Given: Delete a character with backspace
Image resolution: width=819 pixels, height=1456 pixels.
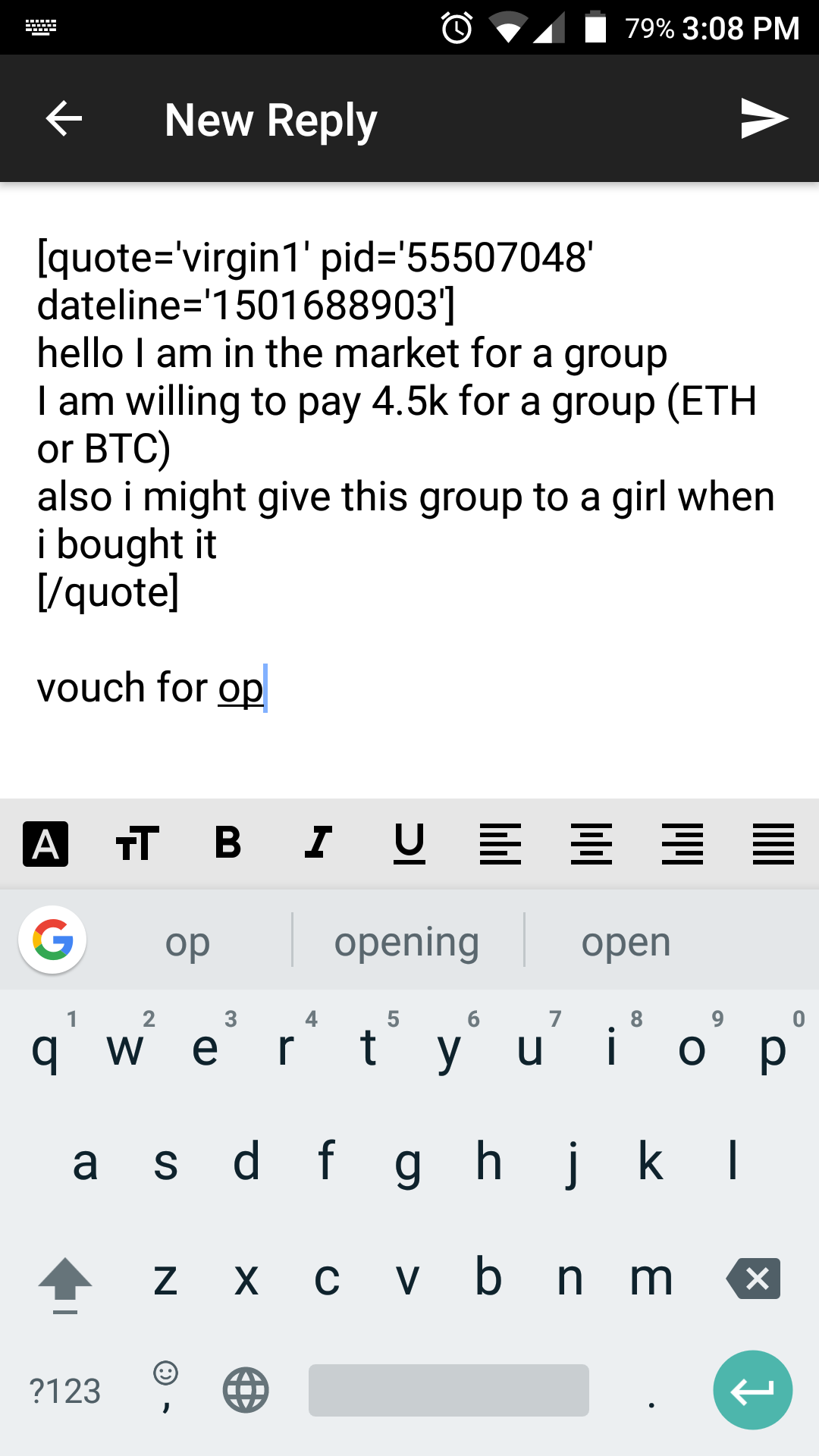Looking at the screenshot, I should click(754, 1279).
